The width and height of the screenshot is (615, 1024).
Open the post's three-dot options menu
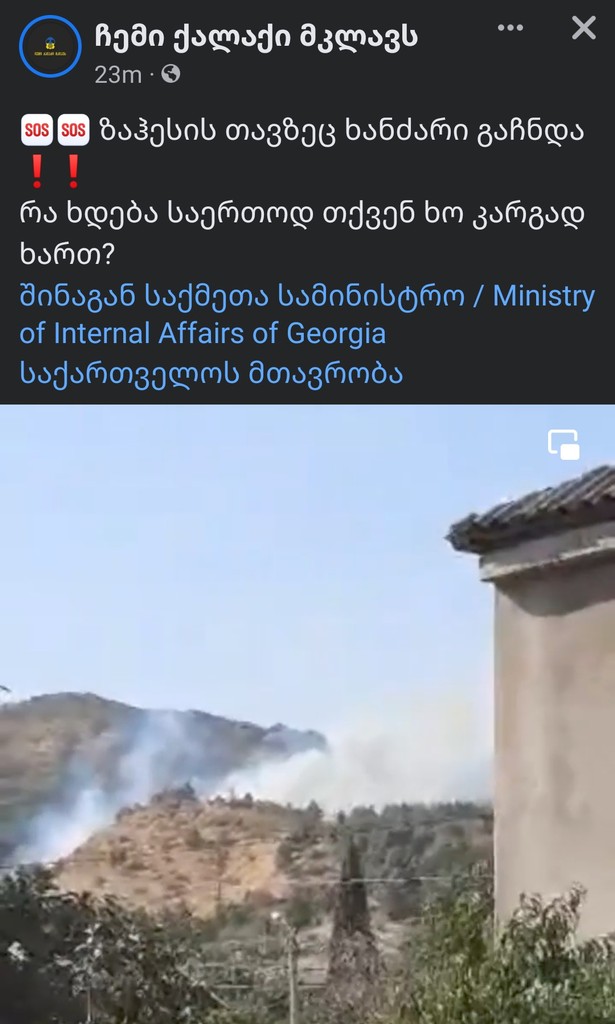pyautogui.click(x=510, y=28)
